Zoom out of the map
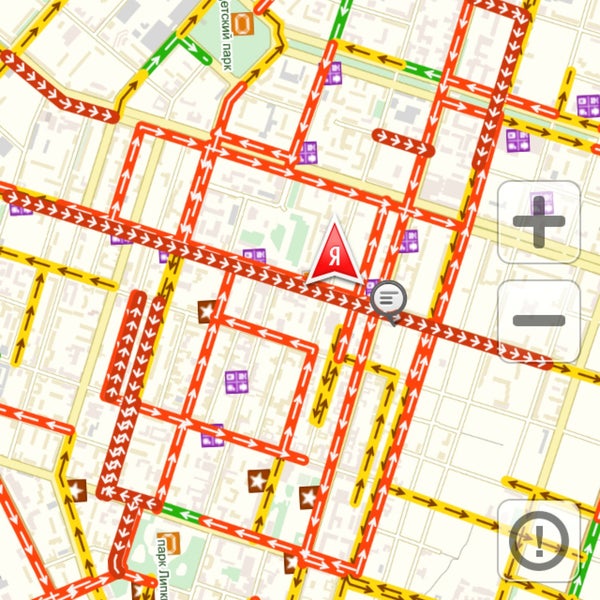Screen dimensions: 600x600 538,321
